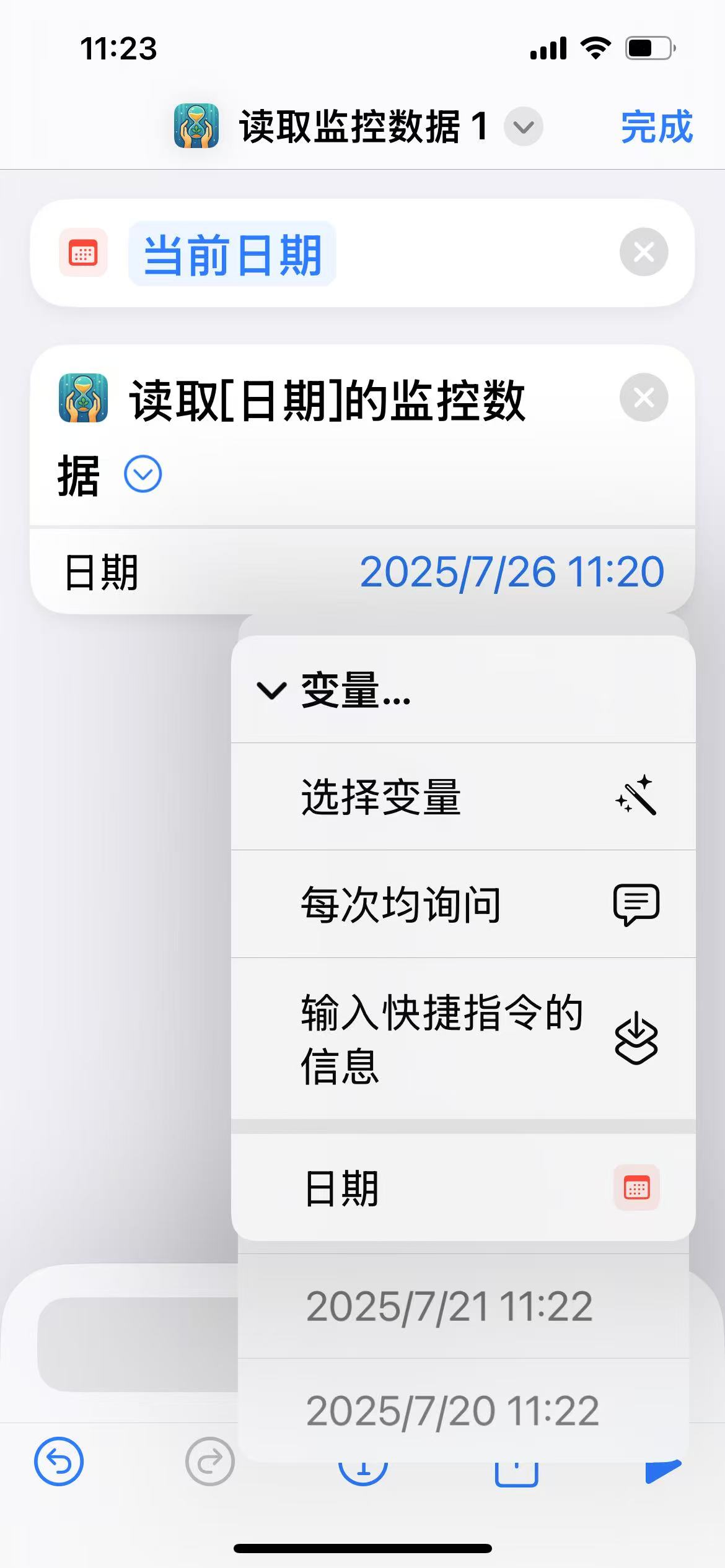This screenshot has width=725, height=1568.
Task: Select 选择变量 from the popup menu
Action: click(380, 797)
